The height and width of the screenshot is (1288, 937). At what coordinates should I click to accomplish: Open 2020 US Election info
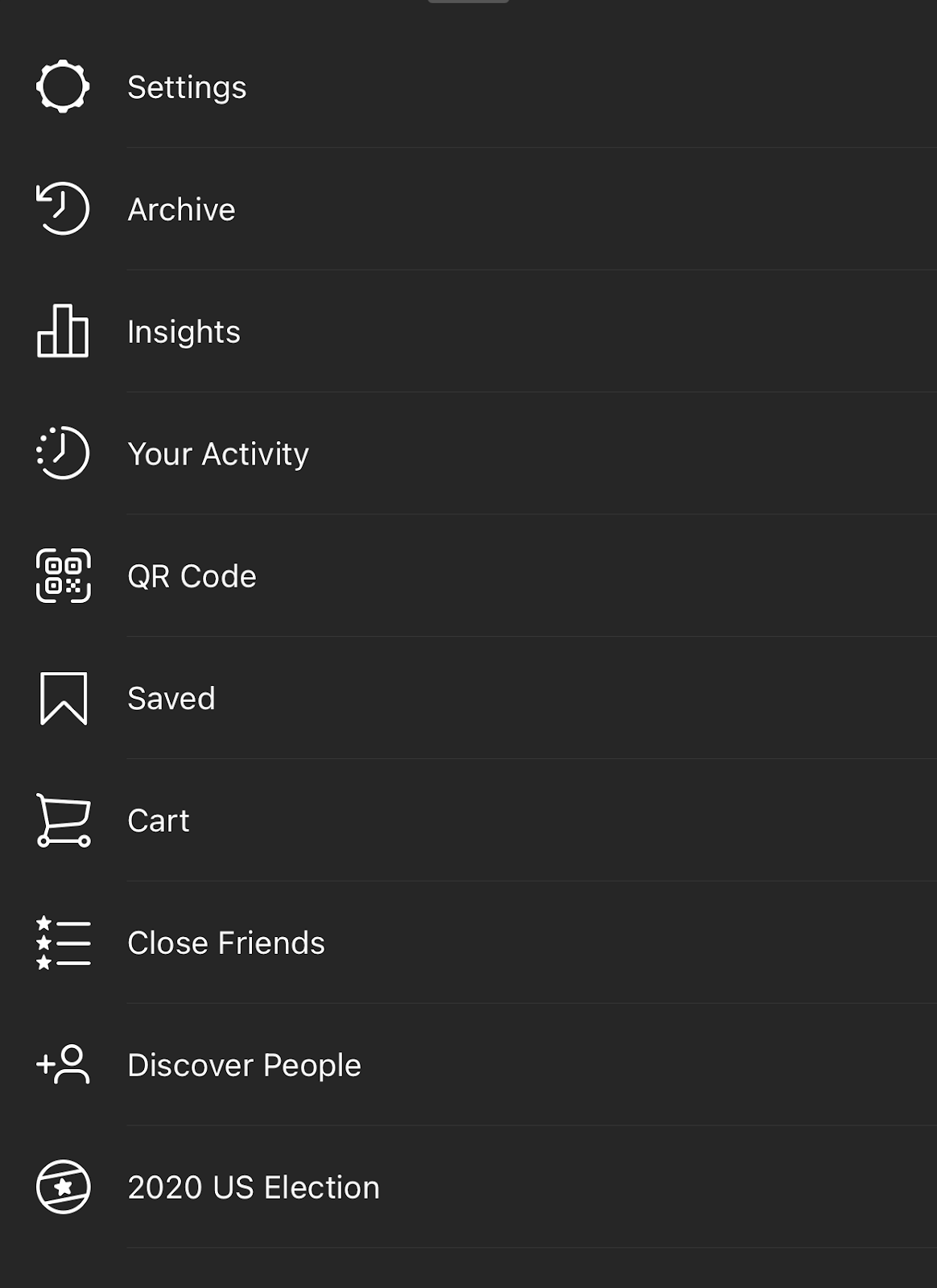point(253,1188)
